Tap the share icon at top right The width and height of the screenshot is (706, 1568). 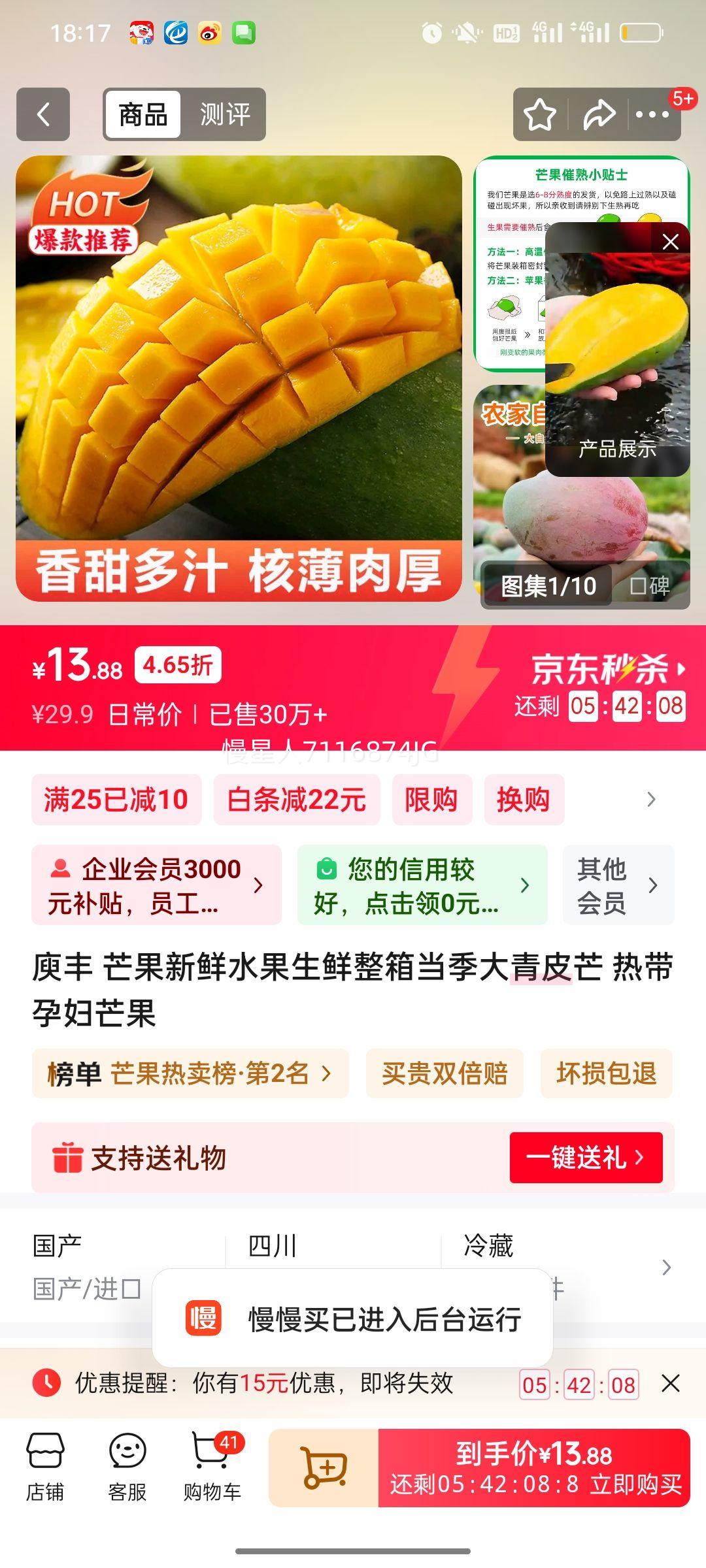599,114
